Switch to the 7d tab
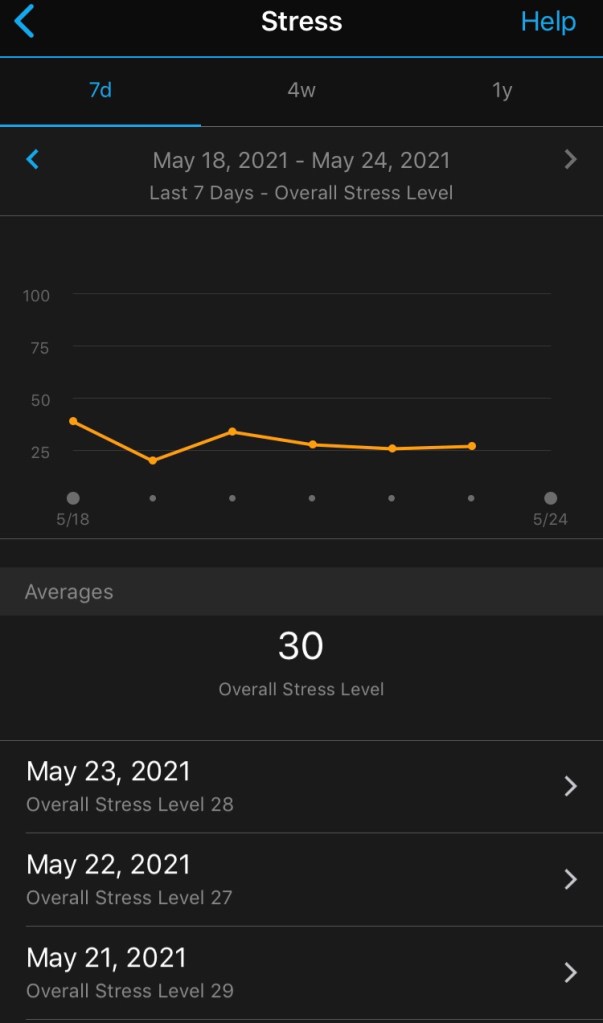 (100, 91)
